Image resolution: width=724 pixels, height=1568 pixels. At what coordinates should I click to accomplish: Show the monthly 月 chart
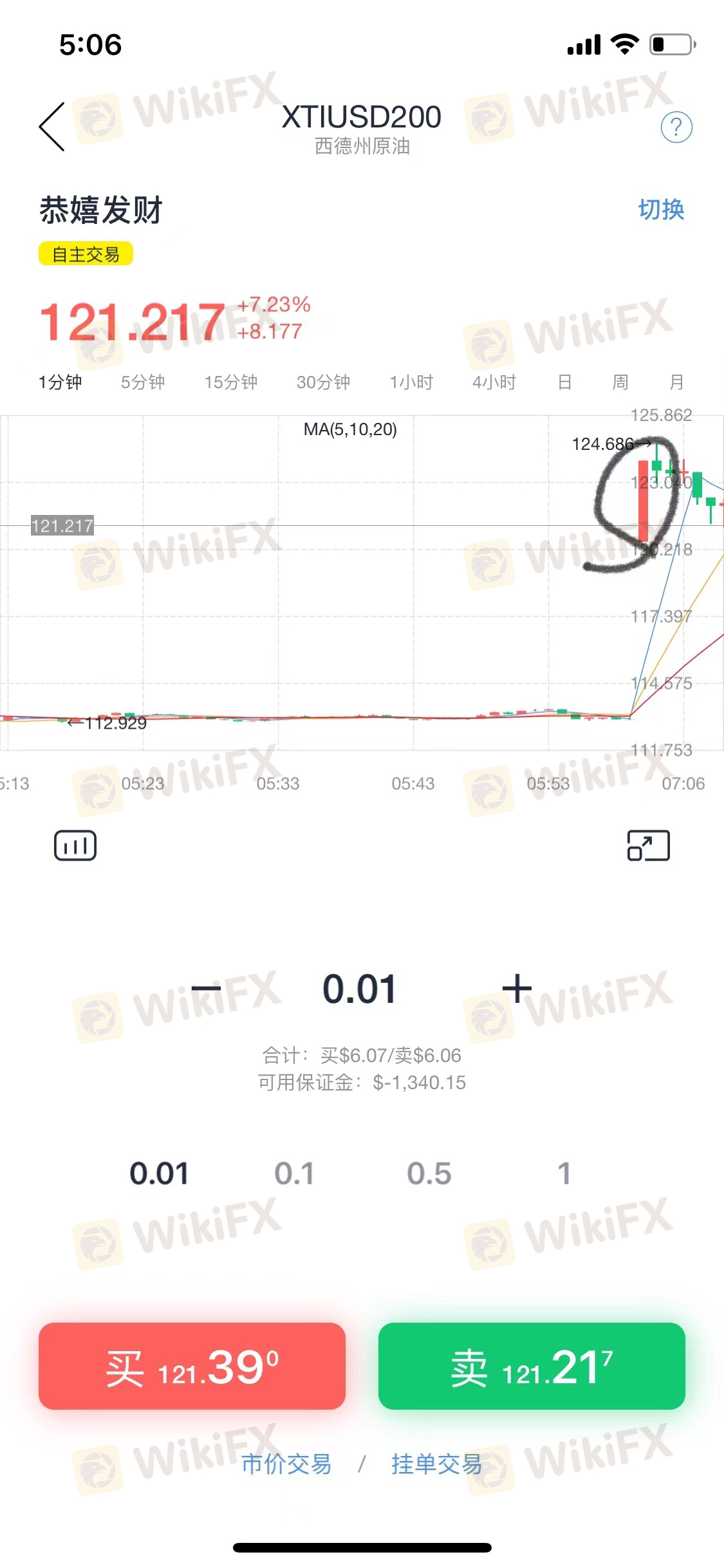[676, 382]
